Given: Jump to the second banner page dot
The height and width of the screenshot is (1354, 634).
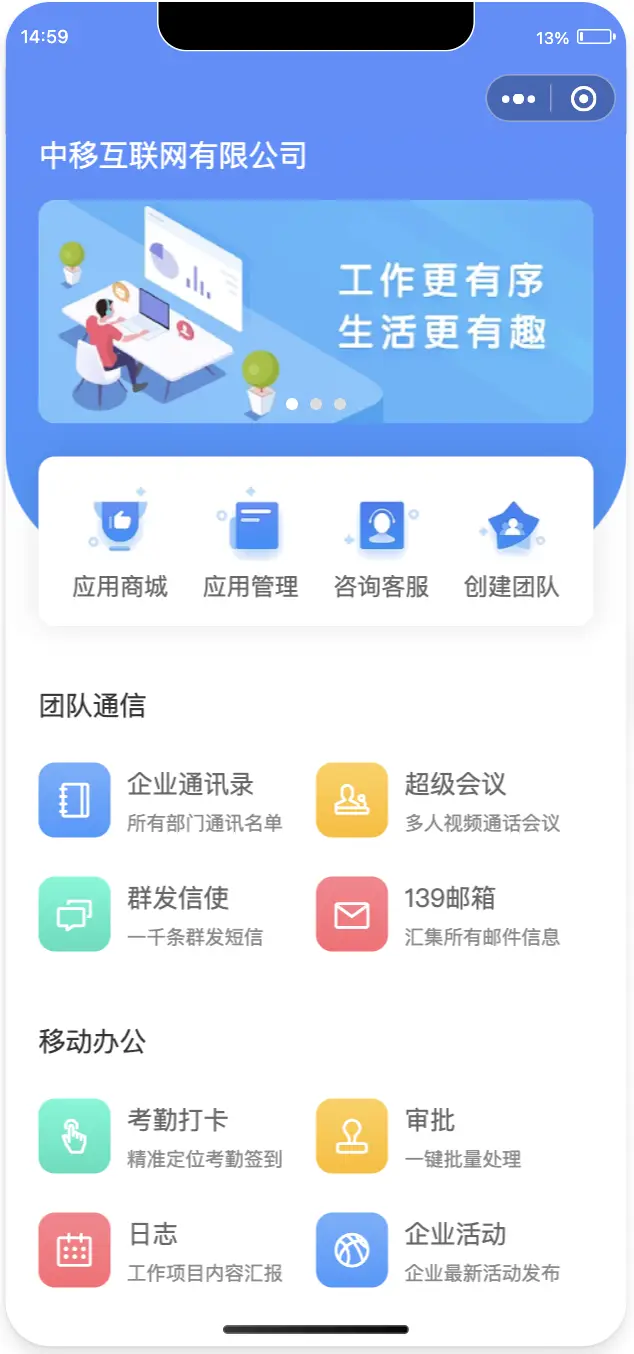Looking at the screenshot, I should point(316,404).
